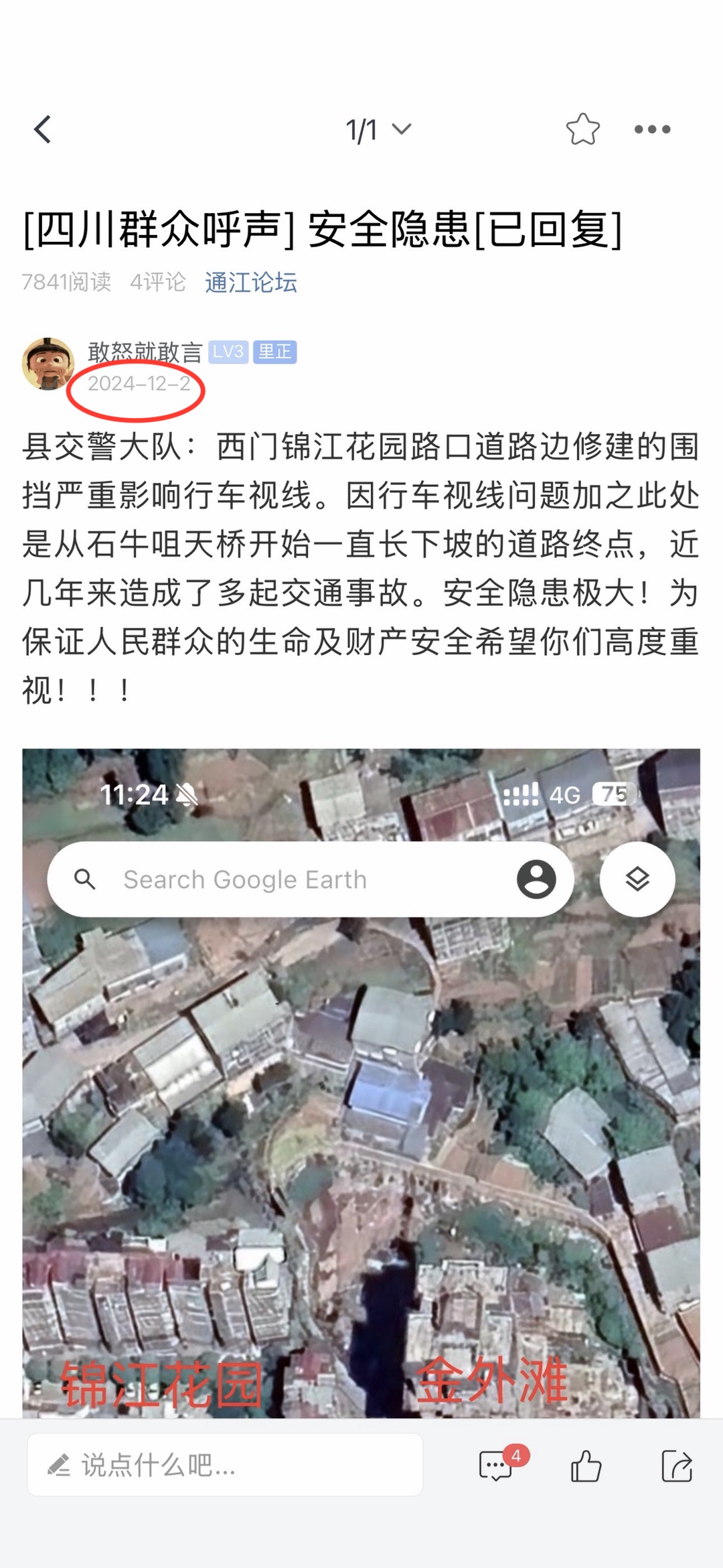Open the 通江论坛 forum link
723x1568 pixels.
click(x=251, y=282)
